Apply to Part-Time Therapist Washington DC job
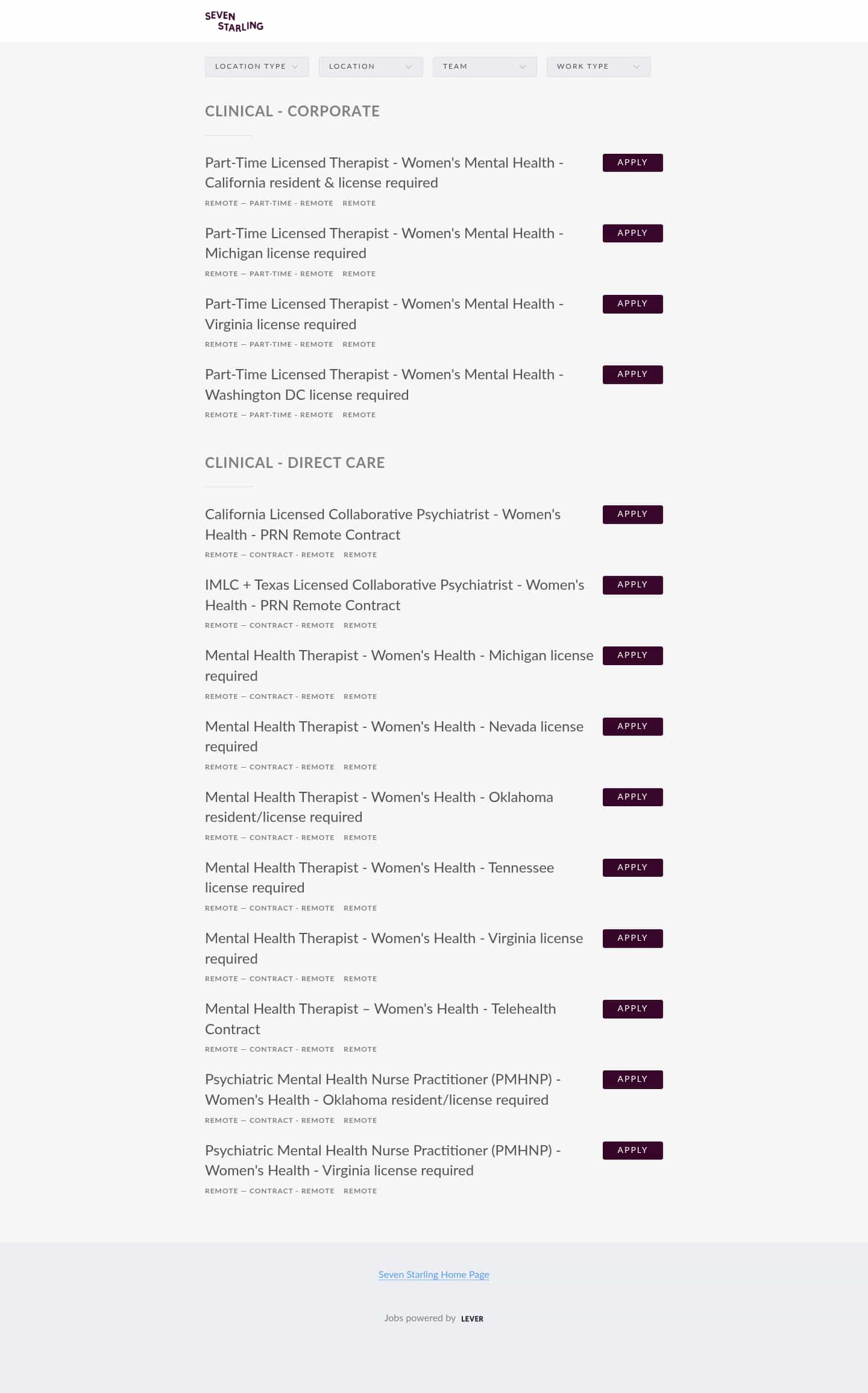This screenshot has height=1393, width=868. point(632,374)
